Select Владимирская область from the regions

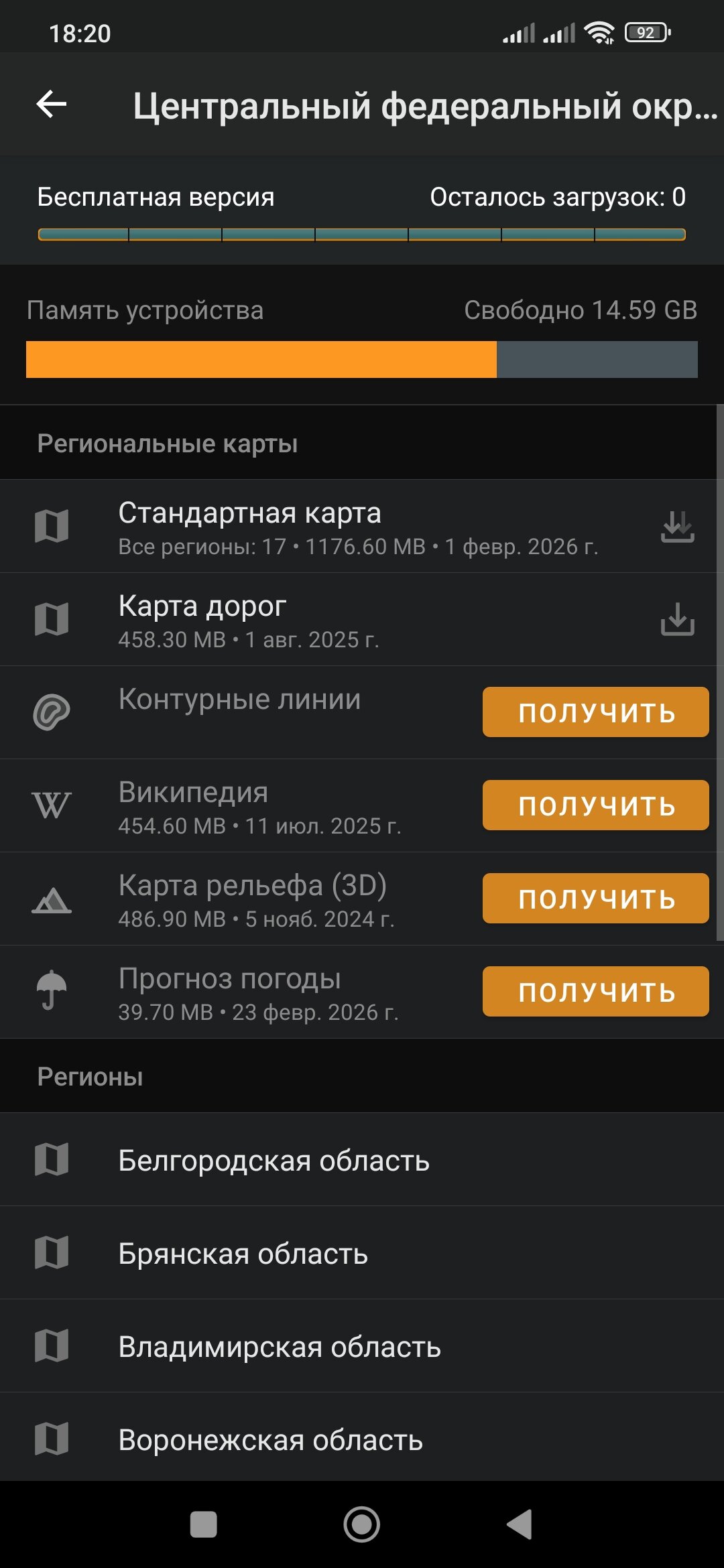coord(362,1346)
